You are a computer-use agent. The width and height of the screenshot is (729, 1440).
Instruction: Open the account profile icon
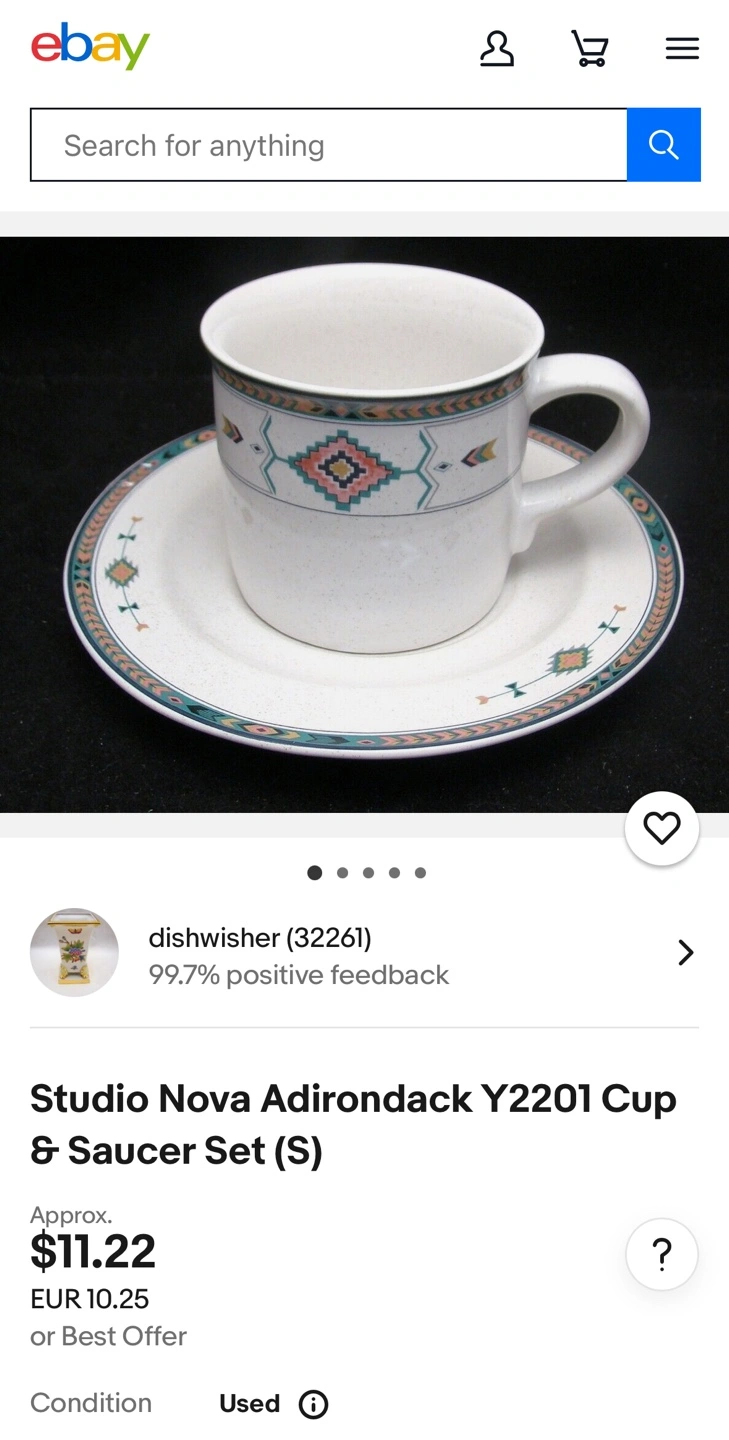tap(496, 48)
